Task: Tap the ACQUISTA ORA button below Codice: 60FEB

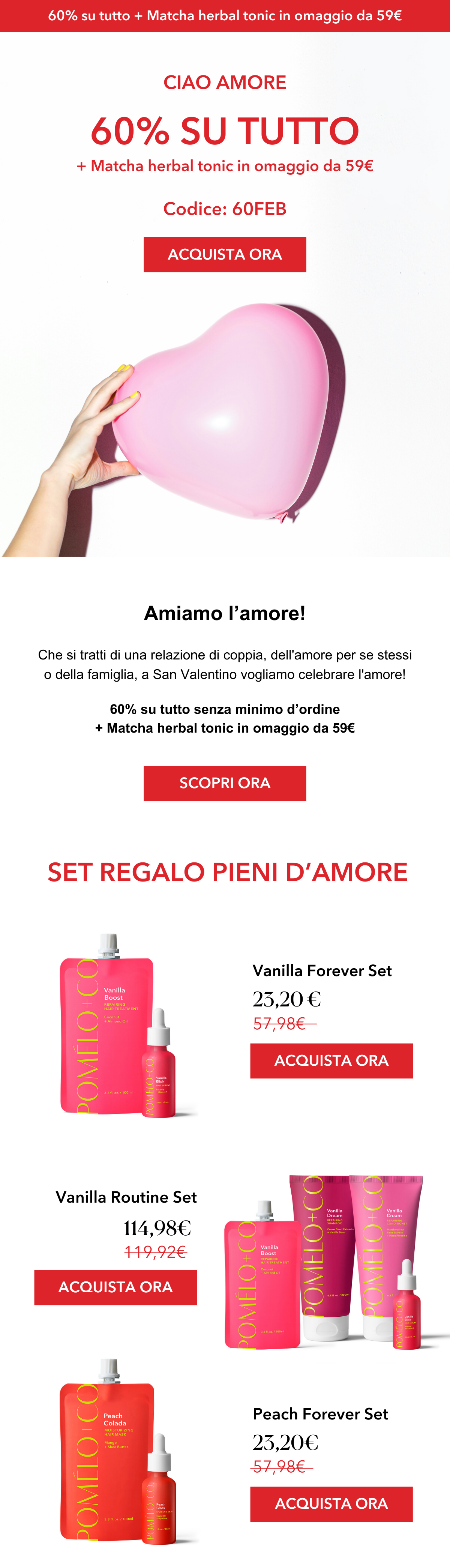Action: click(224, 254)
